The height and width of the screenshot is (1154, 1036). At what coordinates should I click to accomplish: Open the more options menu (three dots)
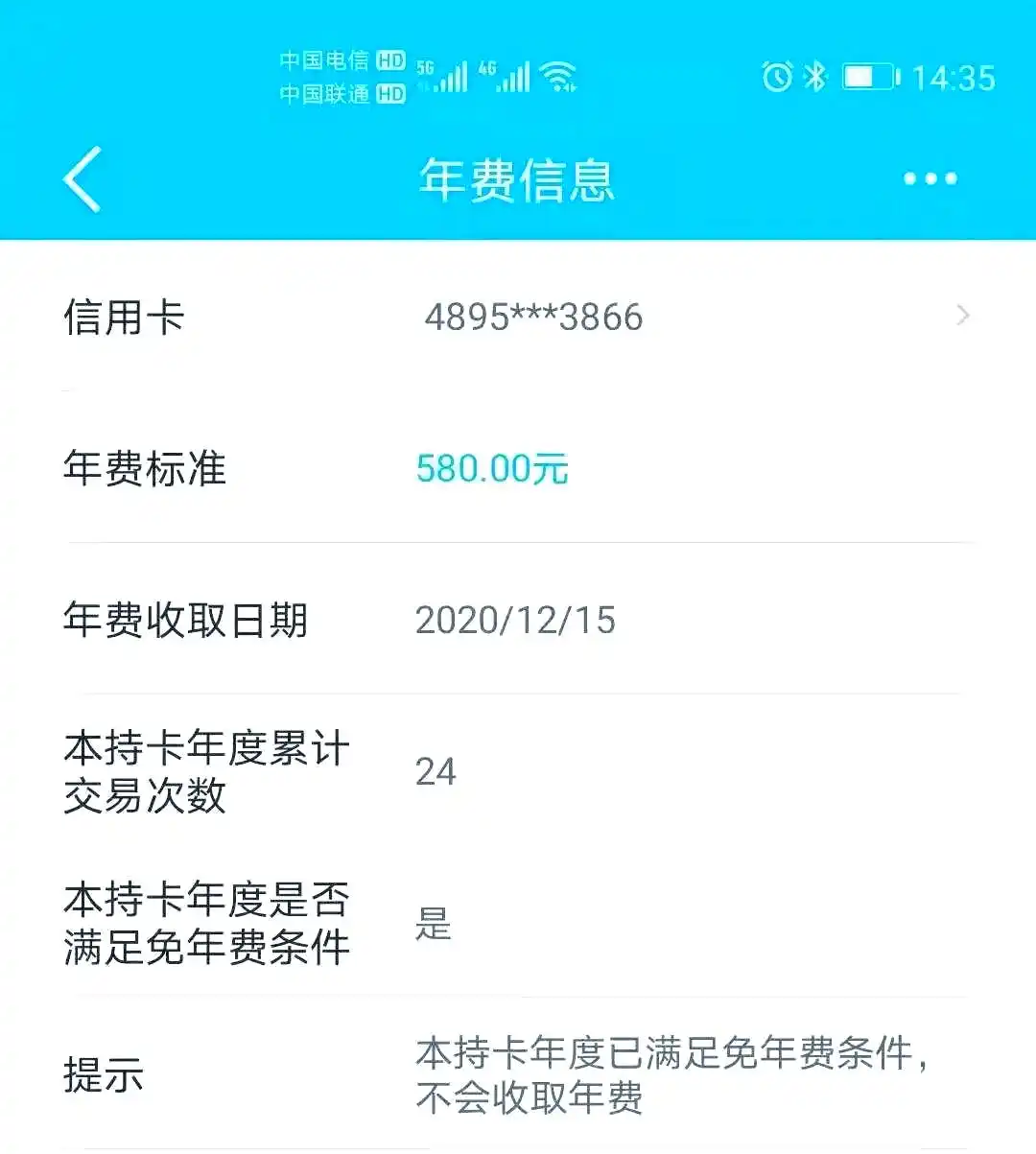pos(930,178)
